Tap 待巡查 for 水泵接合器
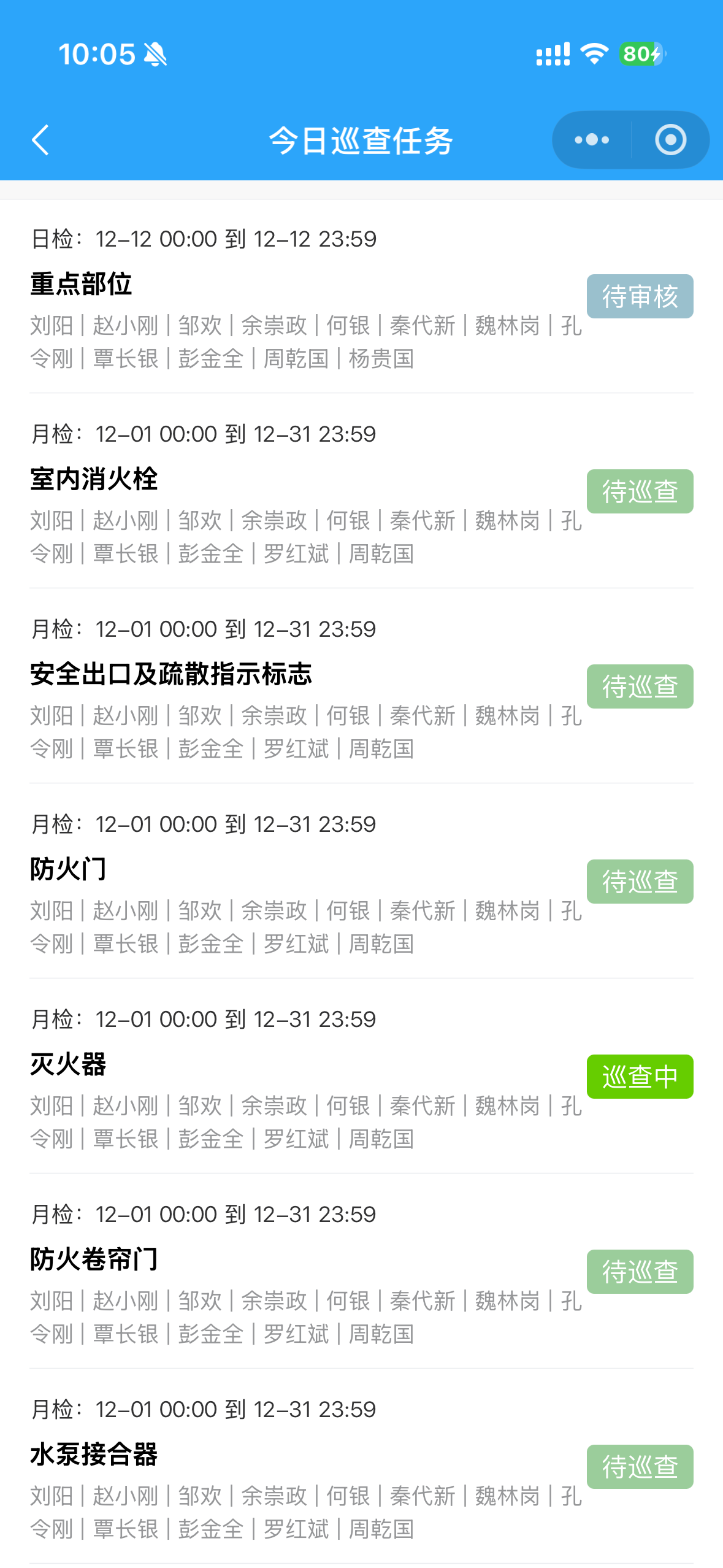Screen dimensions: 723x1568 pos(640,1467)
